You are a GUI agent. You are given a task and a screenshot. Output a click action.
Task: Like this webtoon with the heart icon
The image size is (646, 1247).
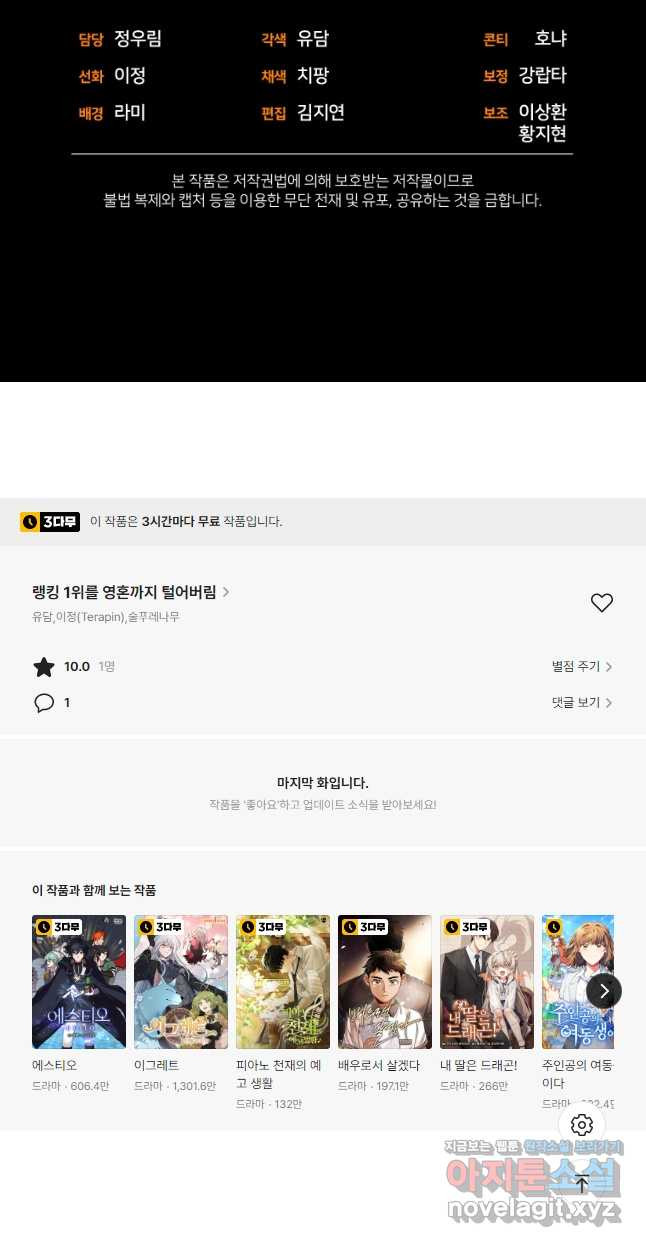(x=601, y=603)
